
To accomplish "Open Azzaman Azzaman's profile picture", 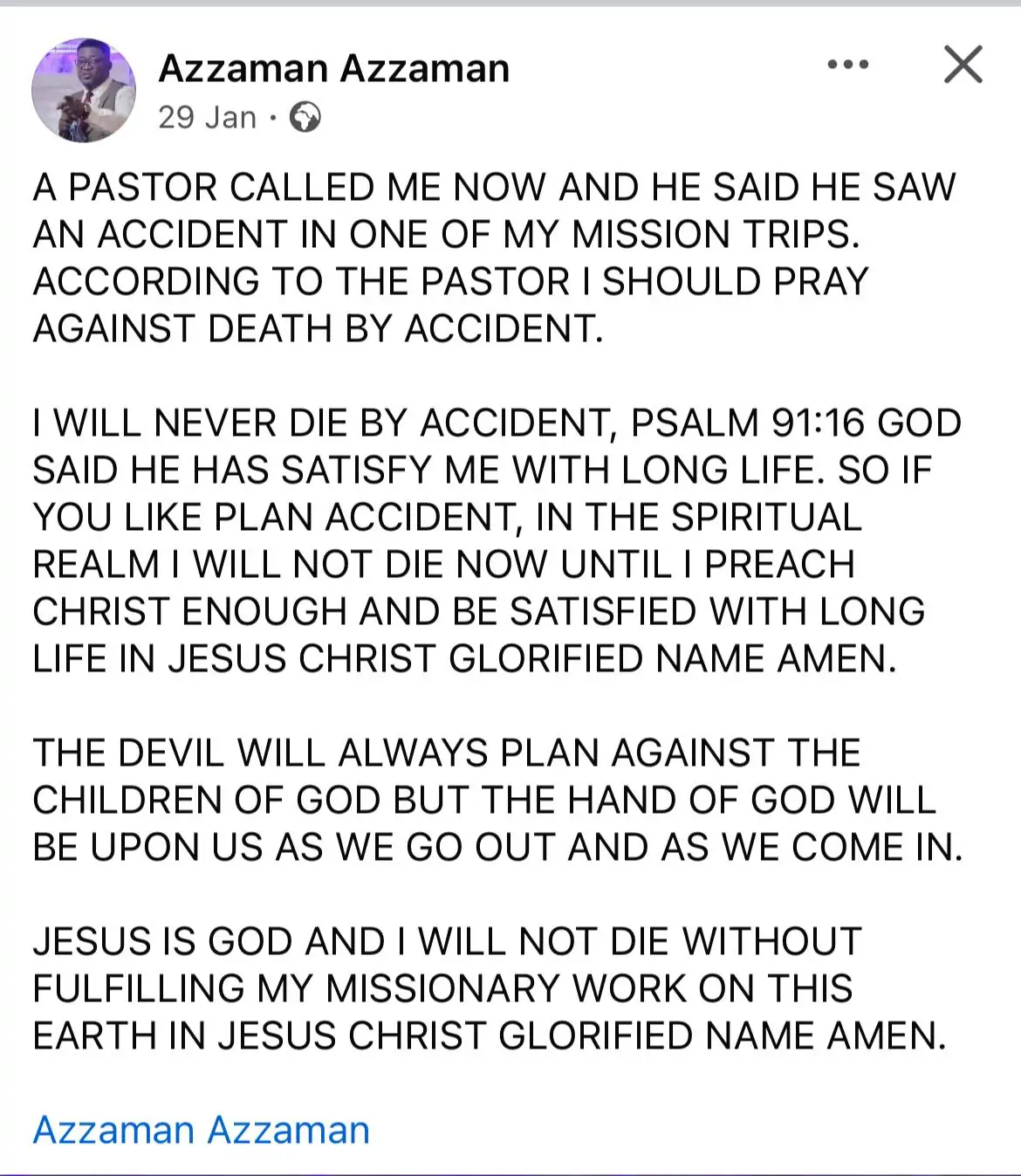I will [x=84, y=89].
